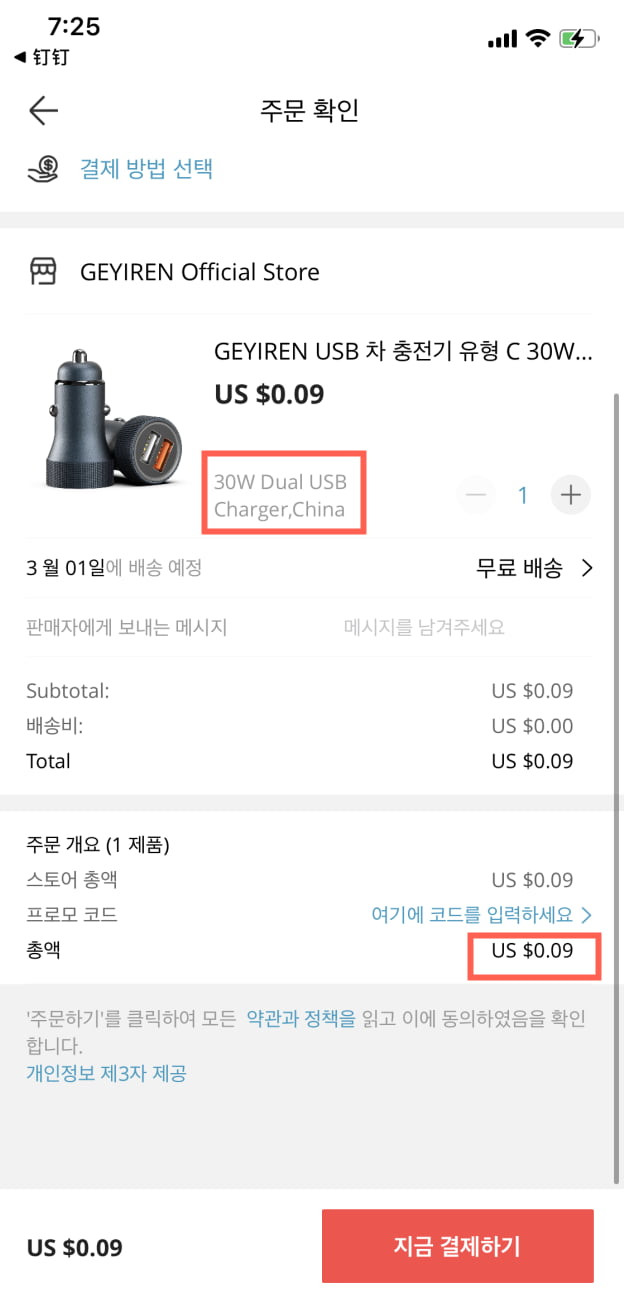Tap the message field for the seller
The image size is (625, 1308).
click(424, 627)
